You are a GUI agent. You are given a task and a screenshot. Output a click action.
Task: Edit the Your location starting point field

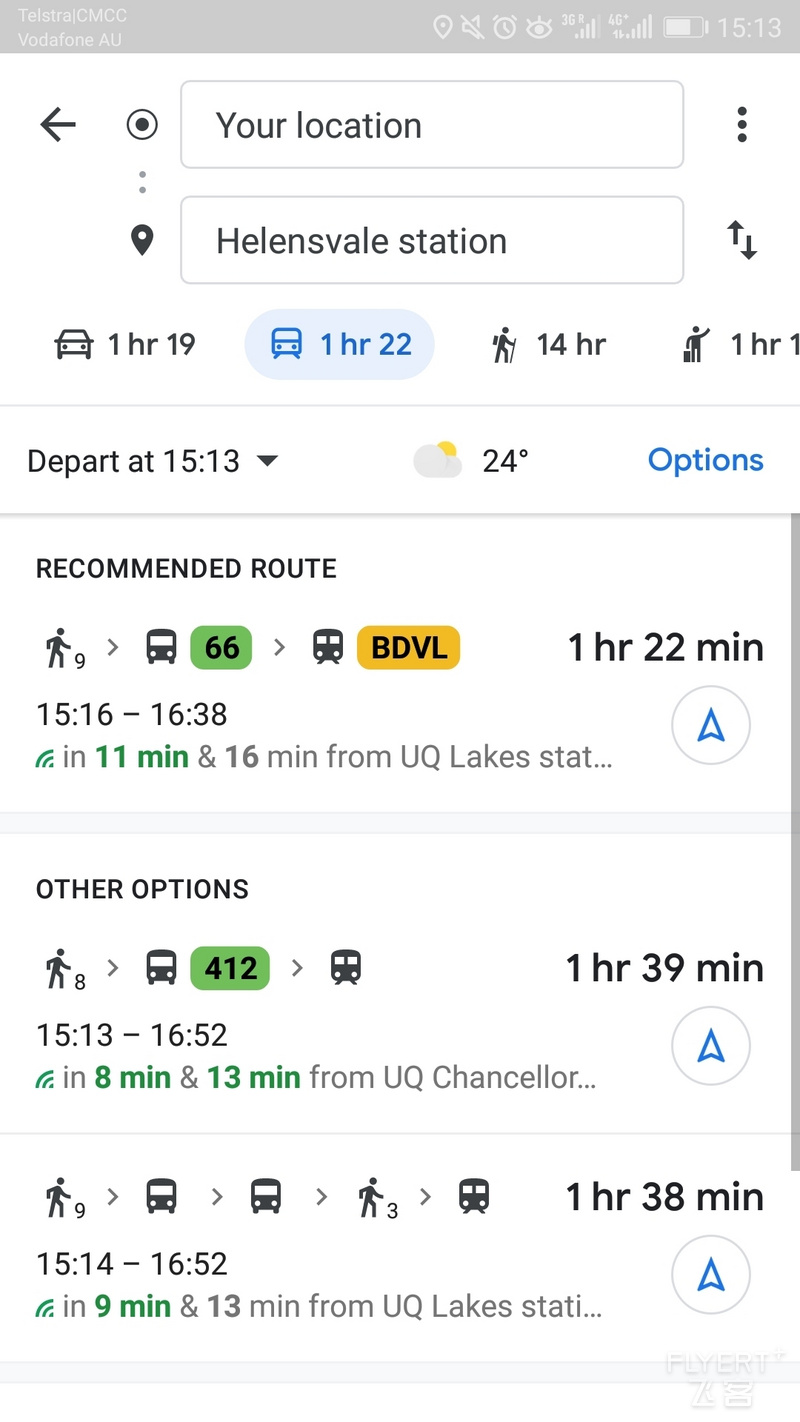click(x=432, y=125)
